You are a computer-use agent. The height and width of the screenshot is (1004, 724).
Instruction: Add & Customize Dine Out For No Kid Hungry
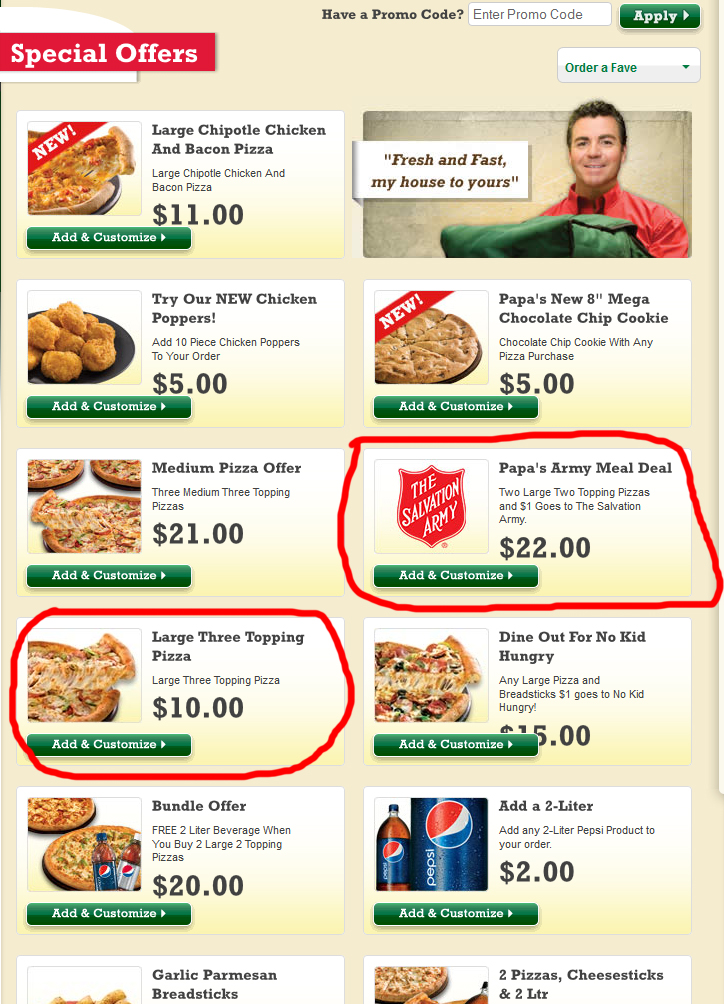click(455, 745)
